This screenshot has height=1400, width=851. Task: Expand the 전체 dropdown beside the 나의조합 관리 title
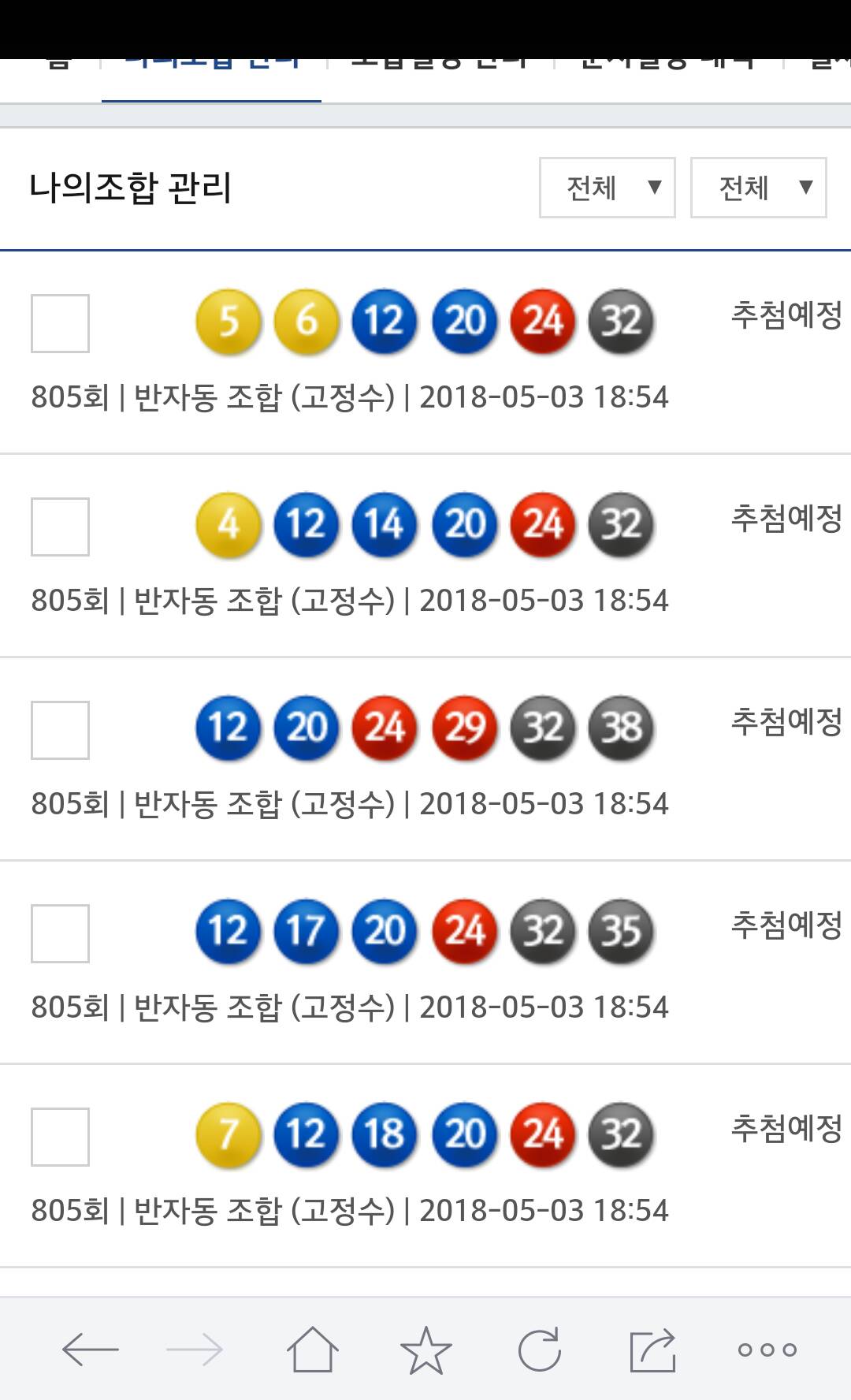(607, 188)
